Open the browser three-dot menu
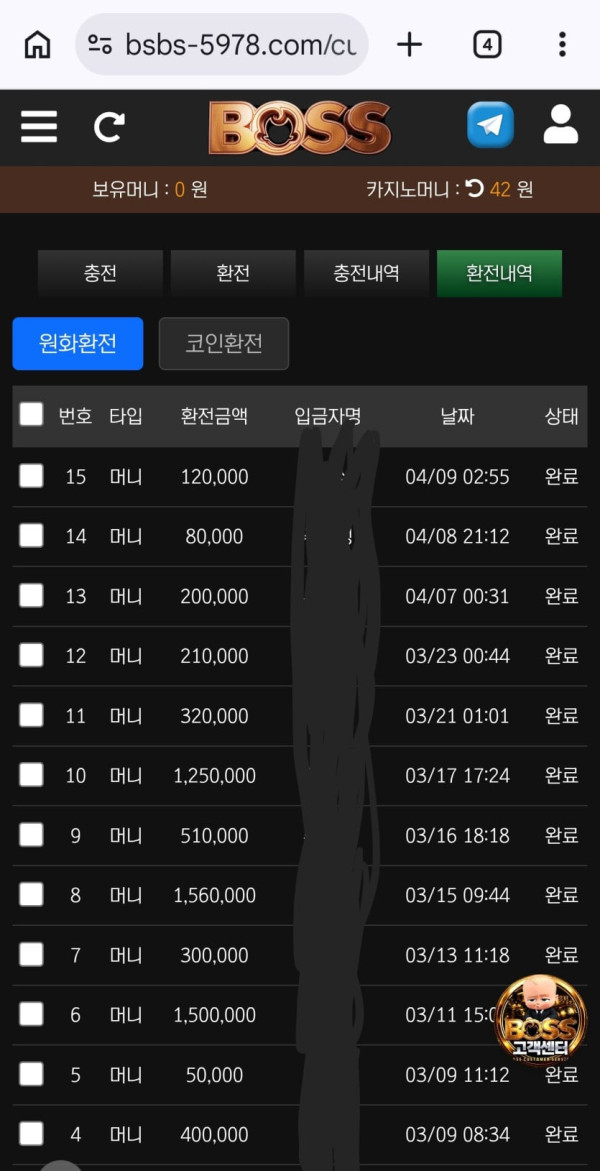Screen dimensions: 600x1171 click(x=563, y=44)
